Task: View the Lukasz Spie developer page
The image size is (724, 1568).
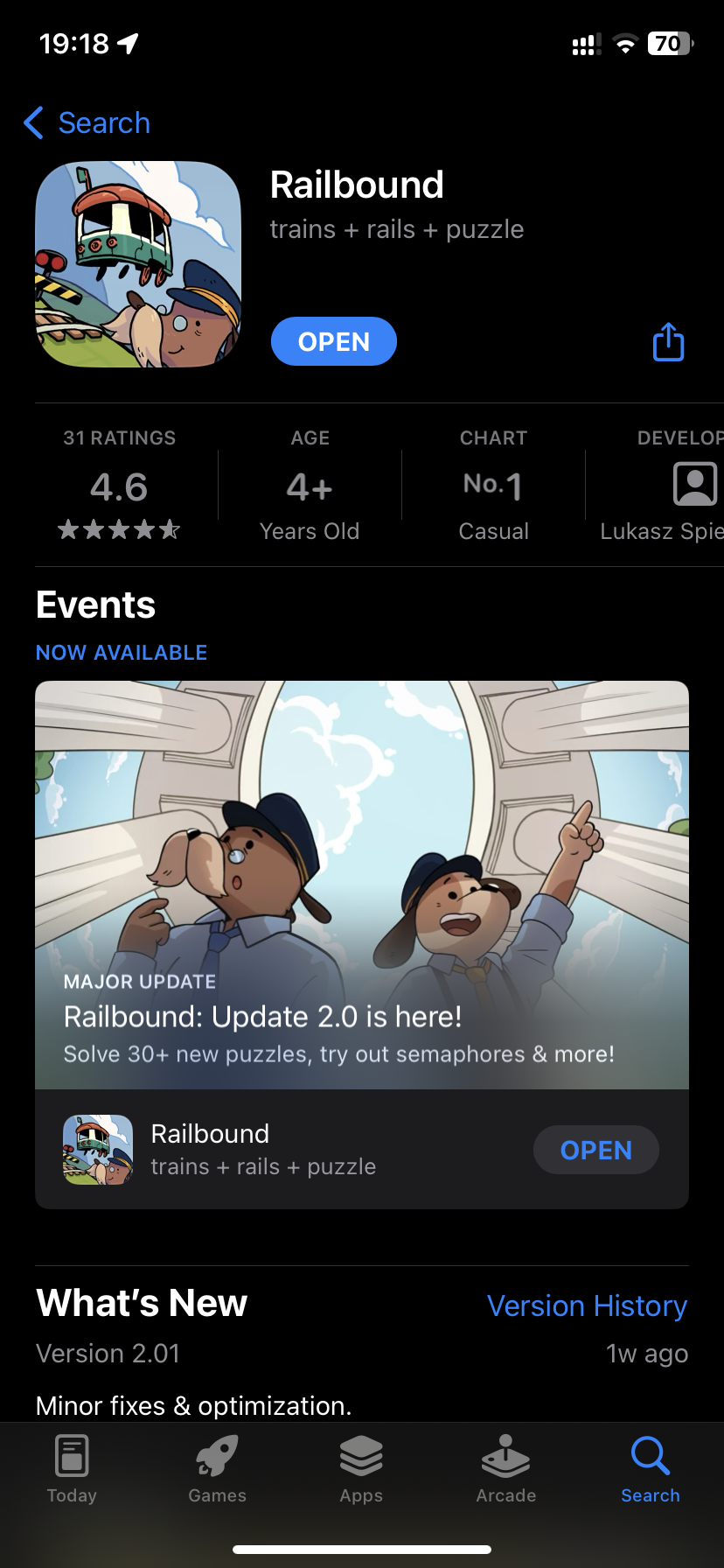Action: tap(662, 486)
